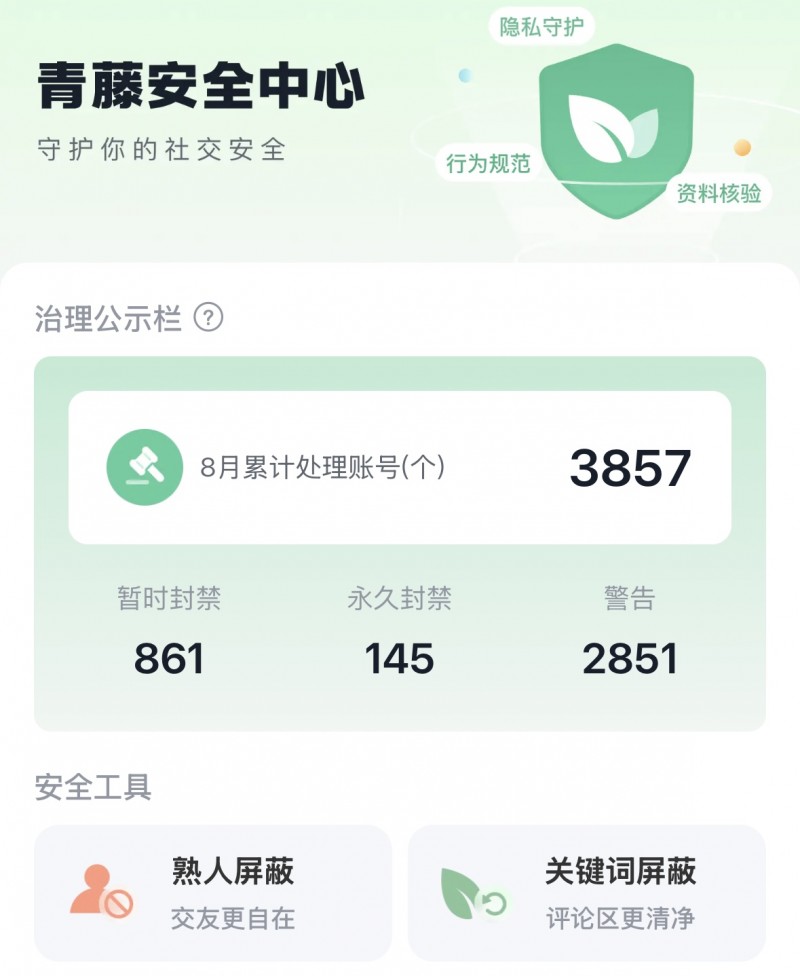Open the 关键词屏蔽 safety tool
800x976 pixels.
(587, 892)
